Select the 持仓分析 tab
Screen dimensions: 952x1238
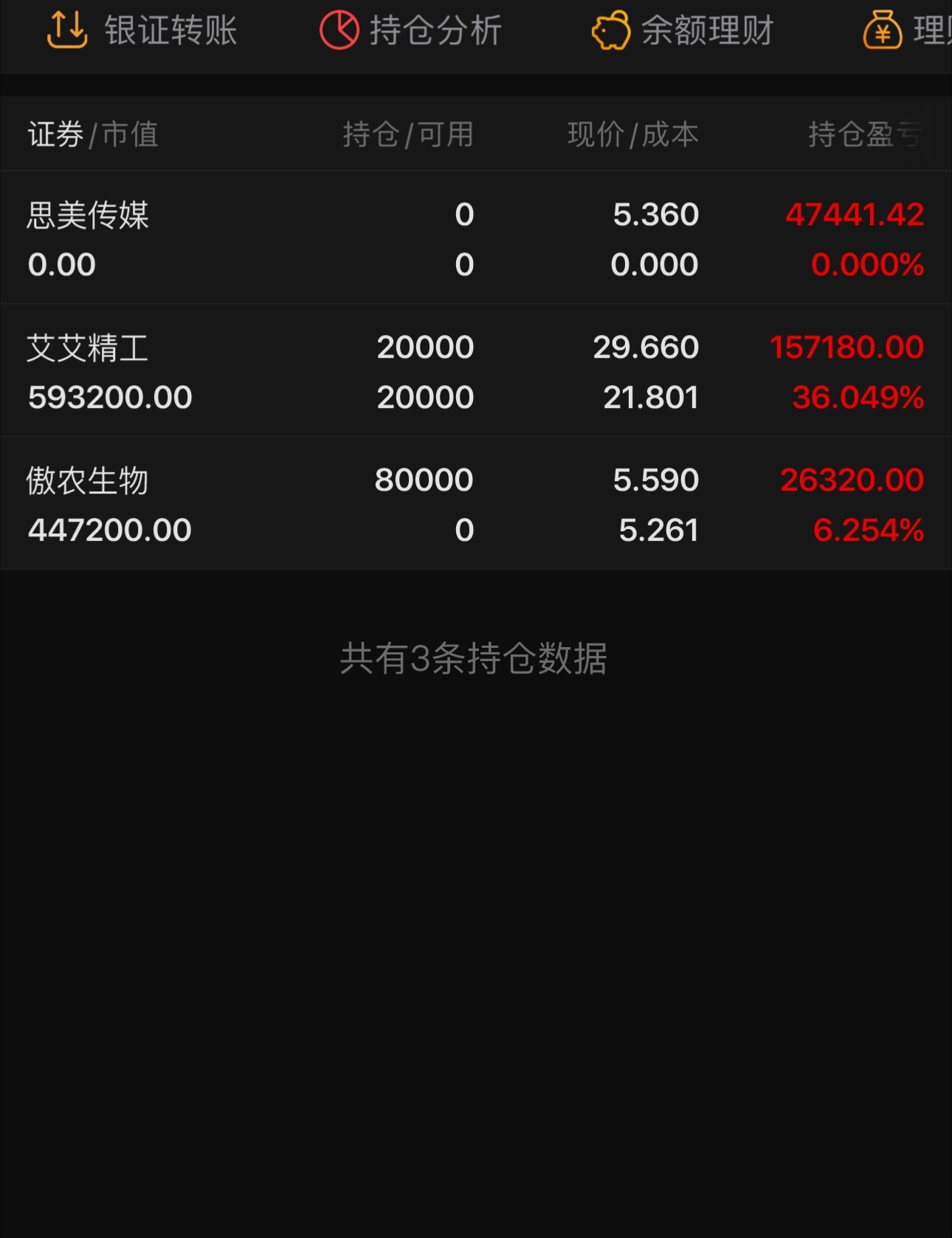tap(411, 31)
